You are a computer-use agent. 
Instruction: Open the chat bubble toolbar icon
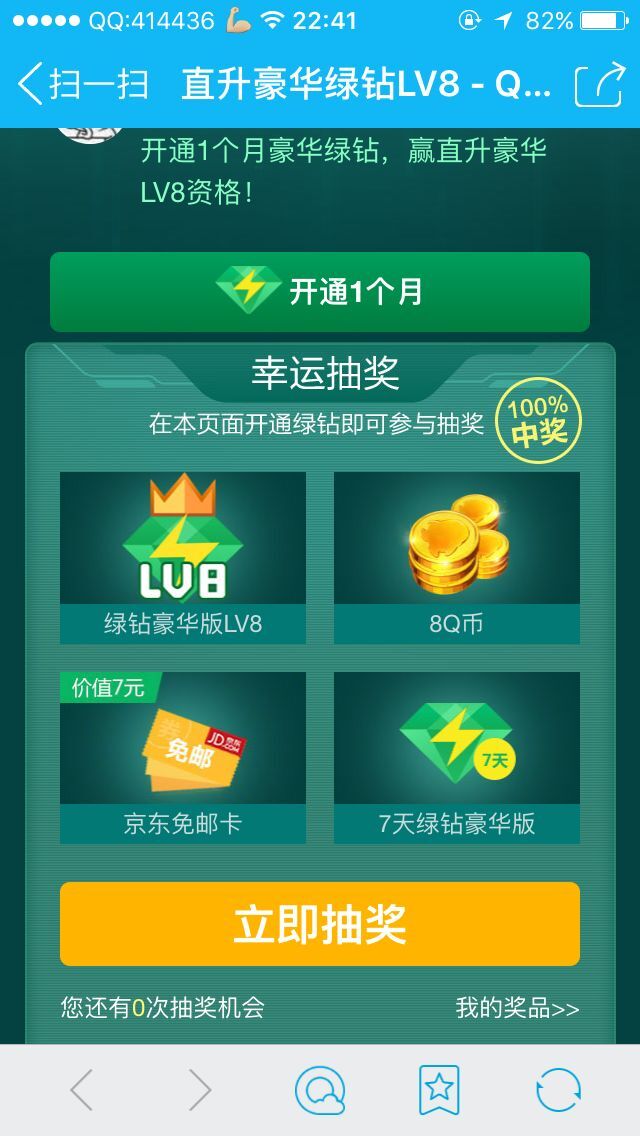[320, 1090]
